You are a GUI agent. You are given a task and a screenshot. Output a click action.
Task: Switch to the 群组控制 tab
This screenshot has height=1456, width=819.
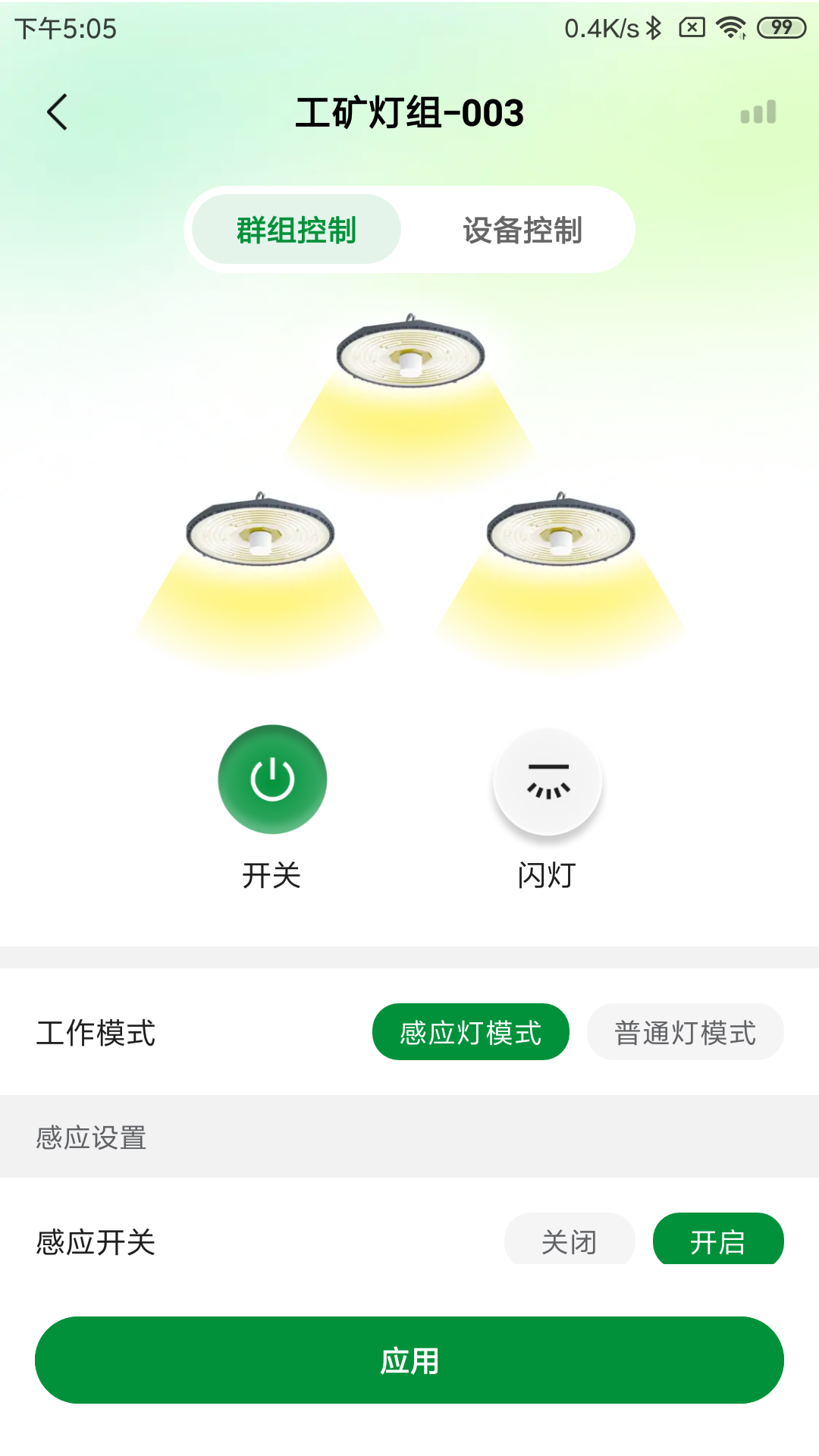point(296,229)
